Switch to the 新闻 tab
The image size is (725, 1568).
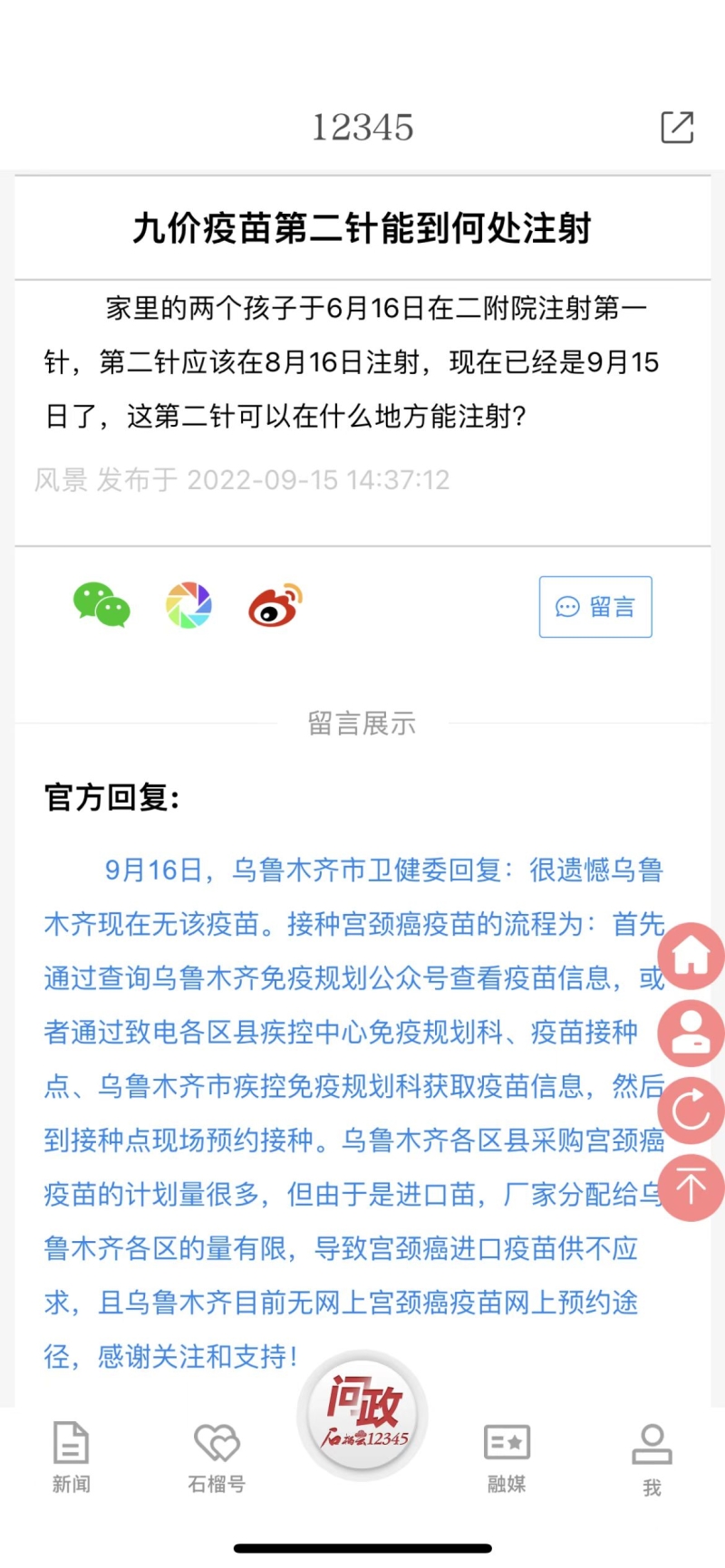tap(71, 1456)
